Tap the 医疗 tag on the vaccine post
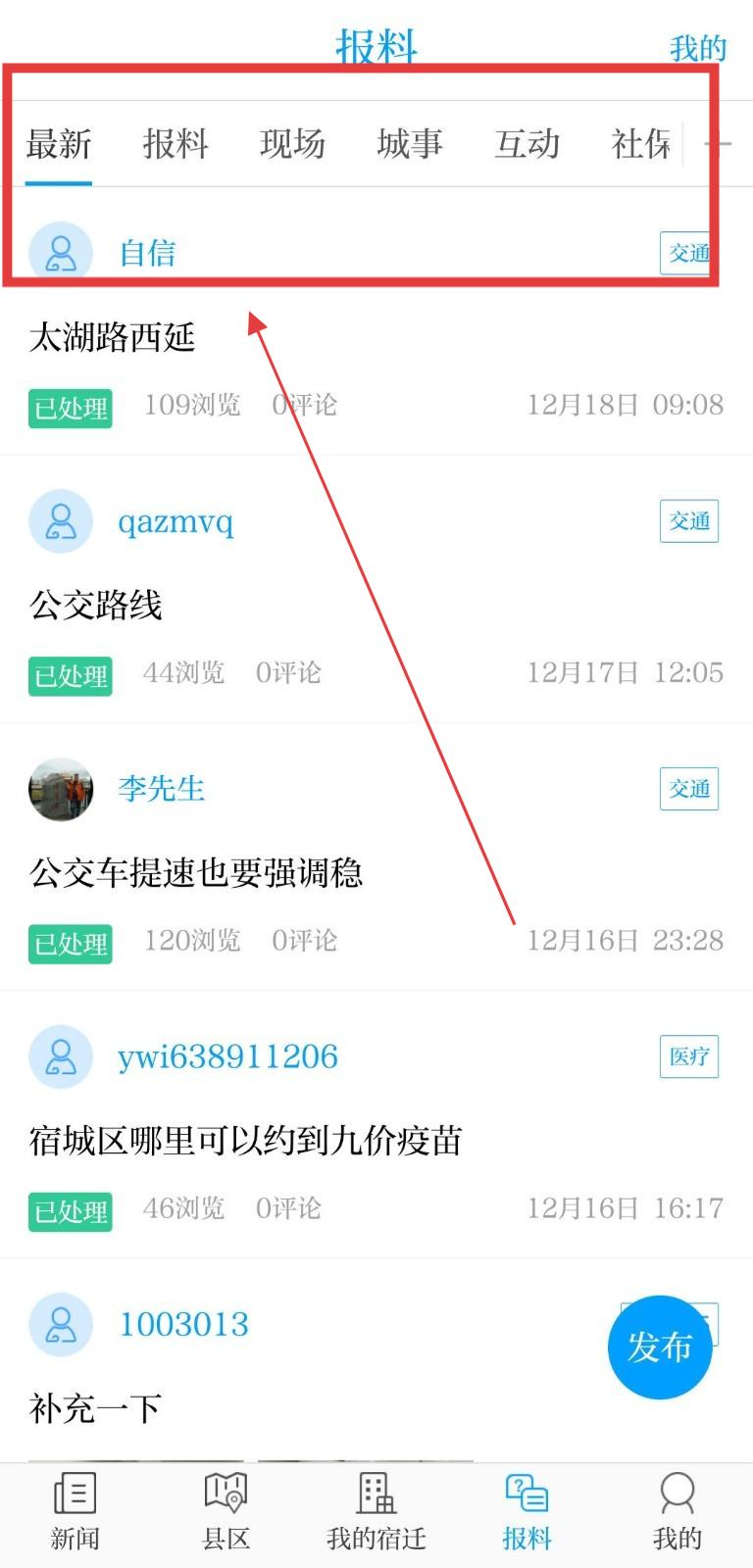The height and width of the screenshot is (1568, 753). tap(689, 1056)
